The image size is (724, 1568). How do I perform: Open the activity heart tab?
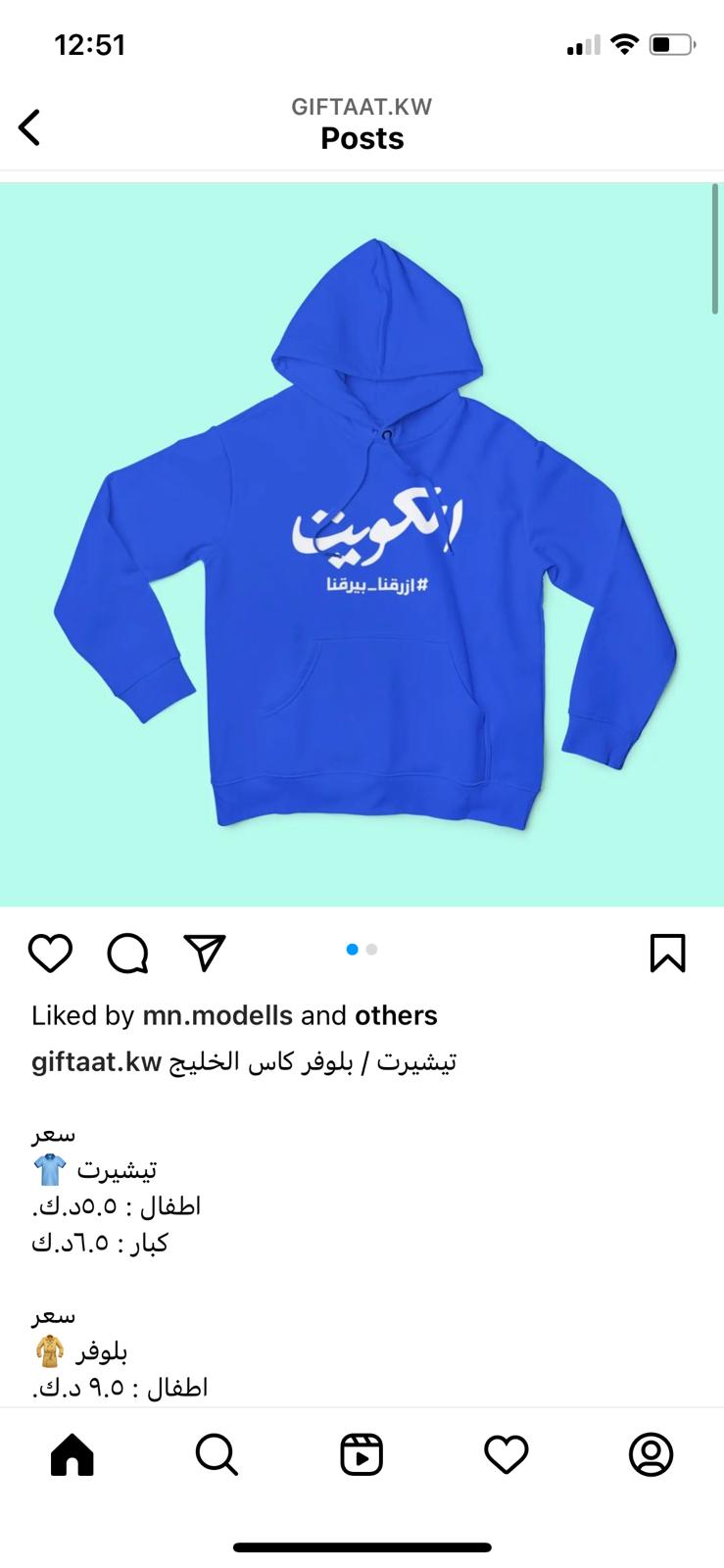(x=507, y=1454)
